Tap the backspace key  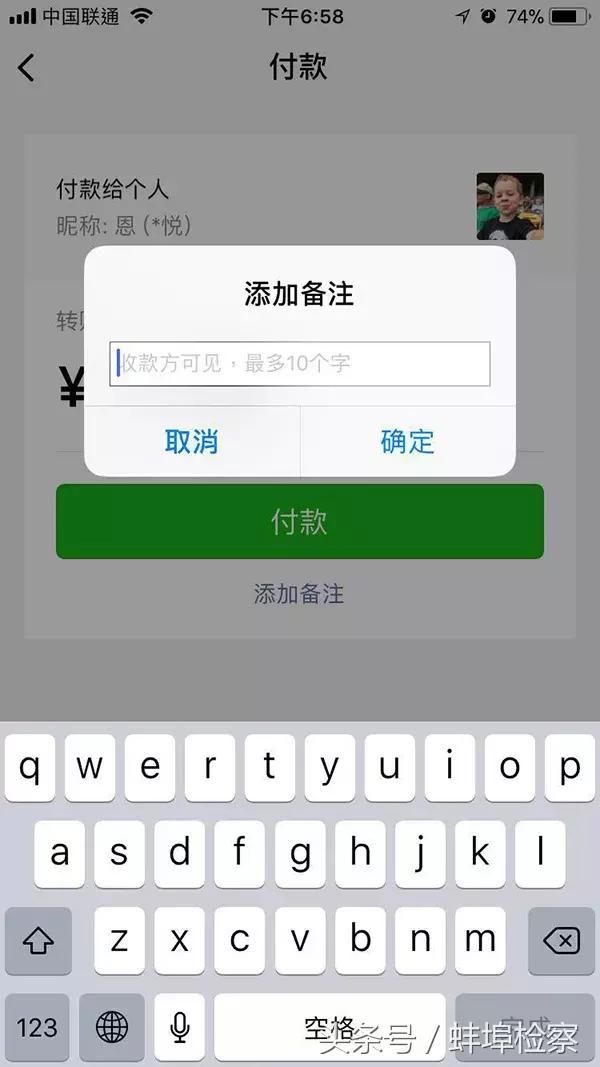(x=561, y=940)
